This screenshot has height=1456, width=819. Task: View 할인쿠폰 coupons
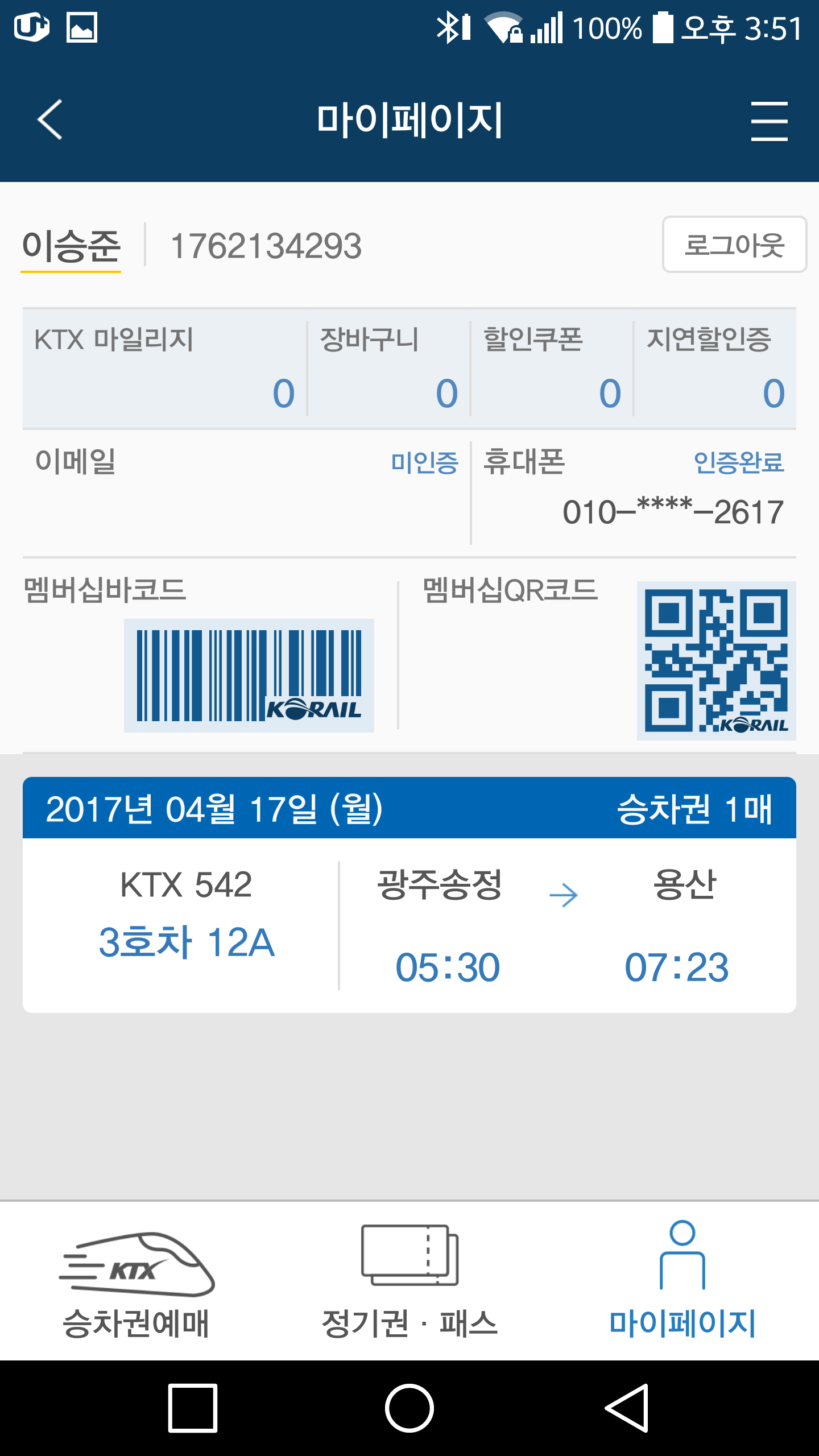pyautogui.click(x=552, y=369)
